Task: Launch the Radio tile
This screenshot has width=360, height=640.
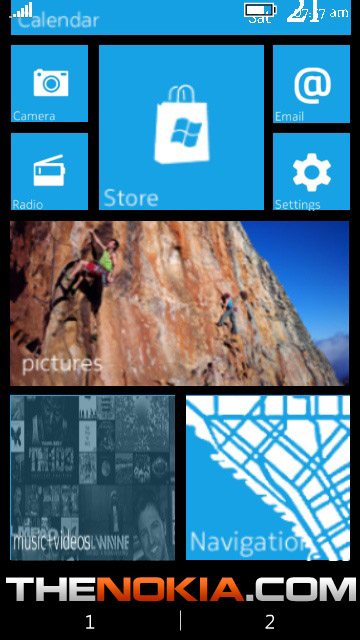Action: (x=49, y=171)
